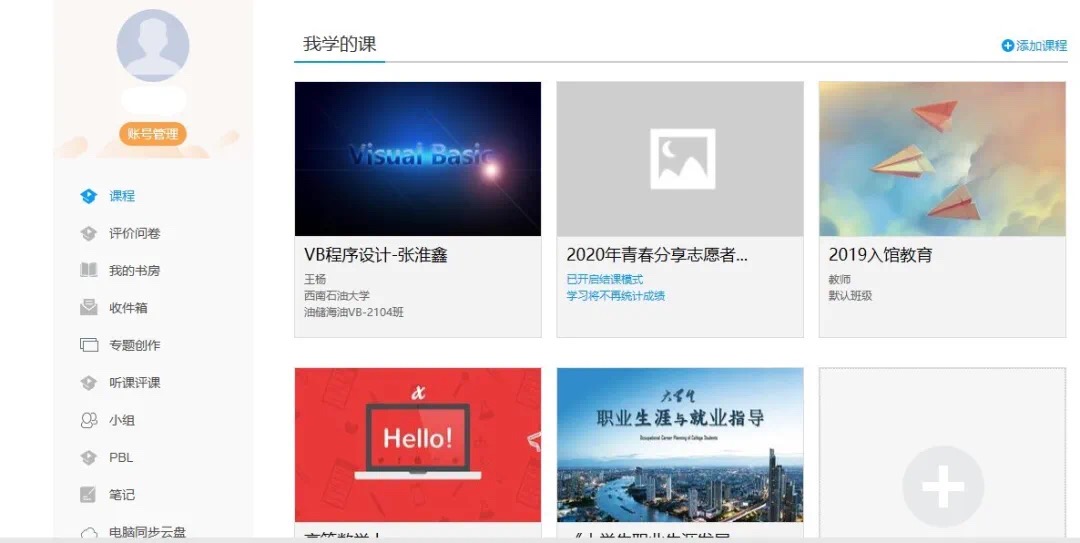
Task: Tap the plus tile to add course
Action: (942, 486)
